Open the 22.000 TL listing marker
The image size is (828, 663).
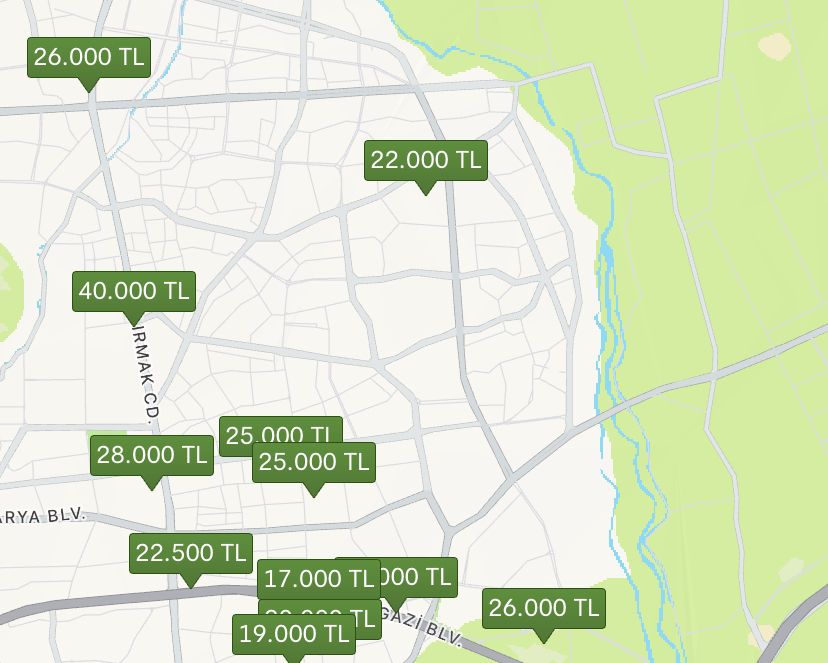pos(425,160)
